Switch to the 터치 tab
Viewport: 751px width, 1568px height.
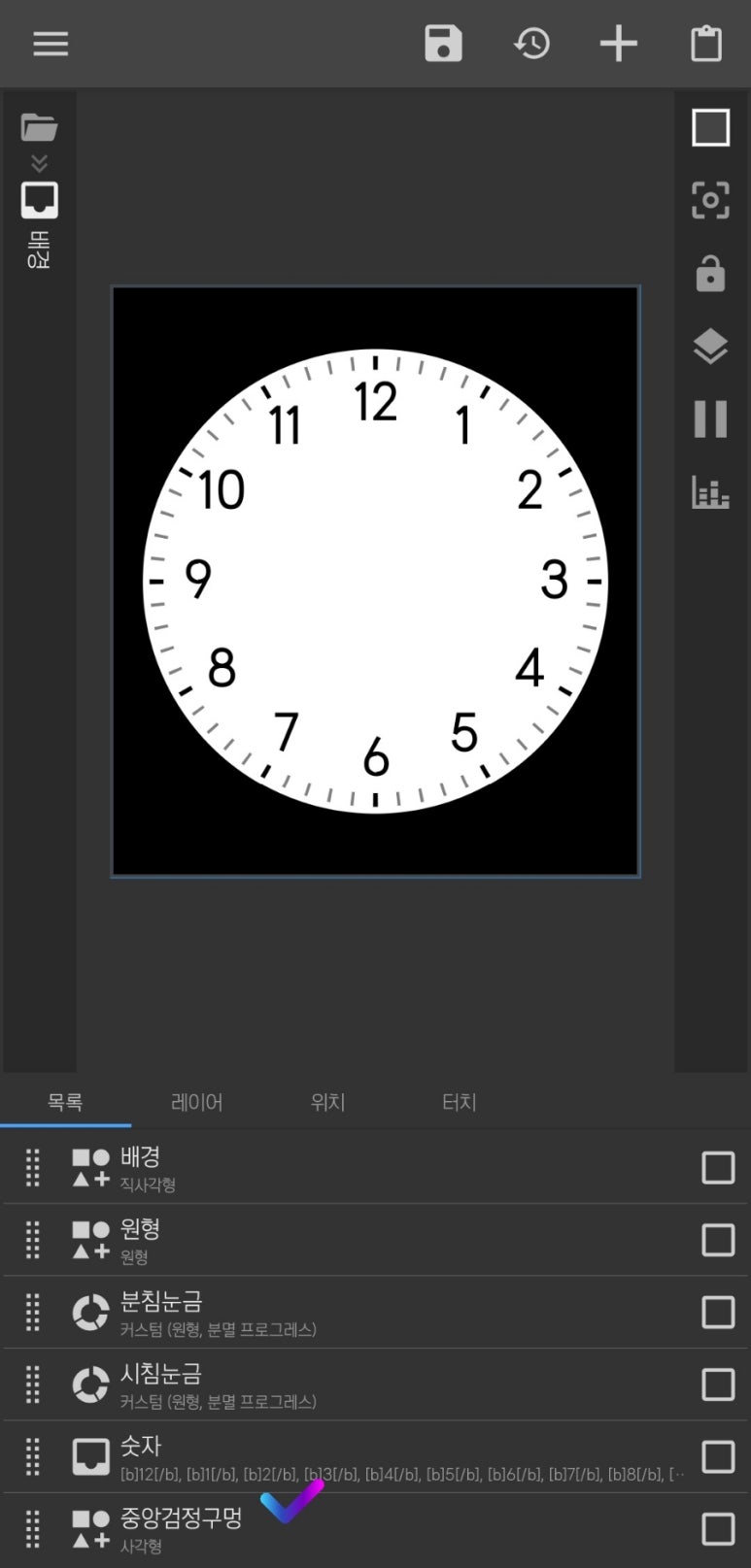(459, 1102)
